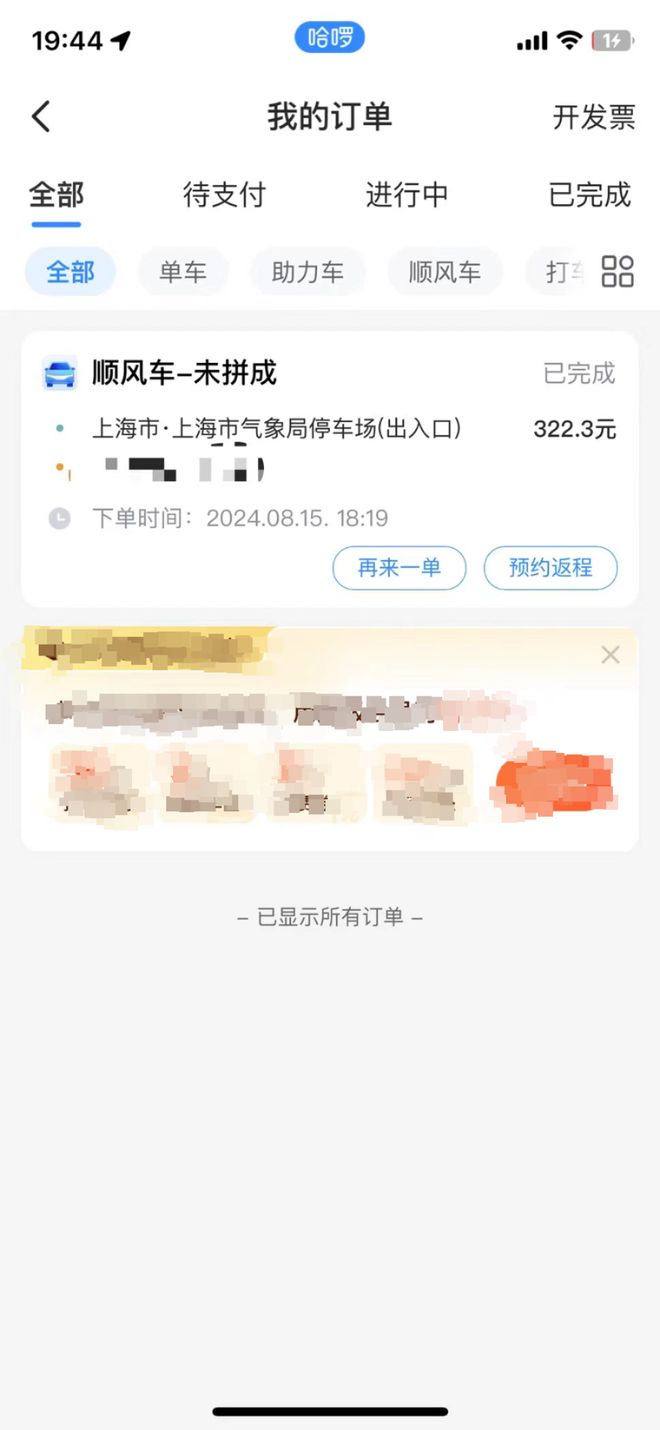Dismiss the promotional banner
Image resolution: width=660 pixels, height=1430 pixels.
click(610, 655)
